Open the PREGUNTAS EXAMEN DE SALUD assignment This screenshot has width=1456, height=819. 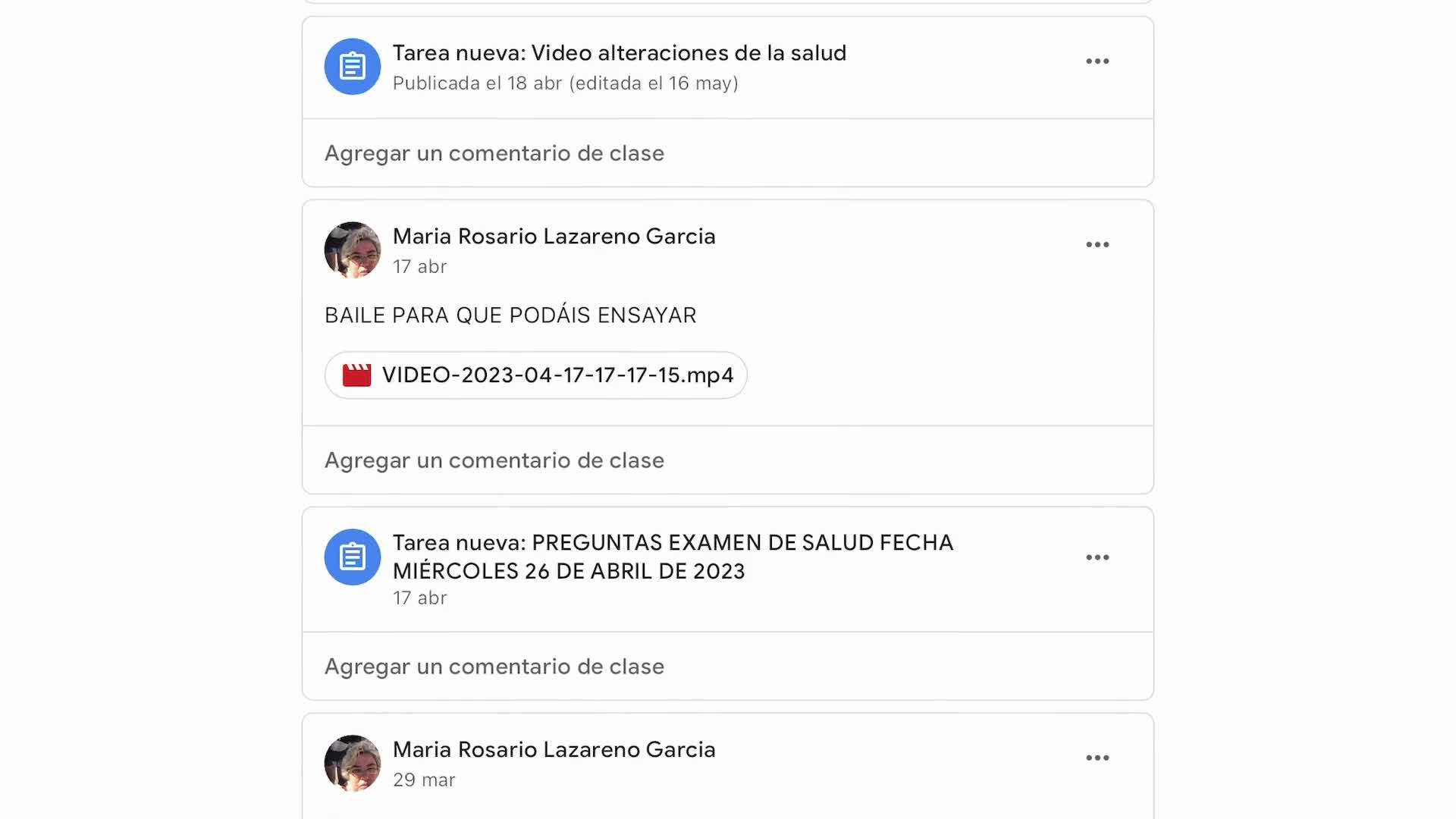672,557
